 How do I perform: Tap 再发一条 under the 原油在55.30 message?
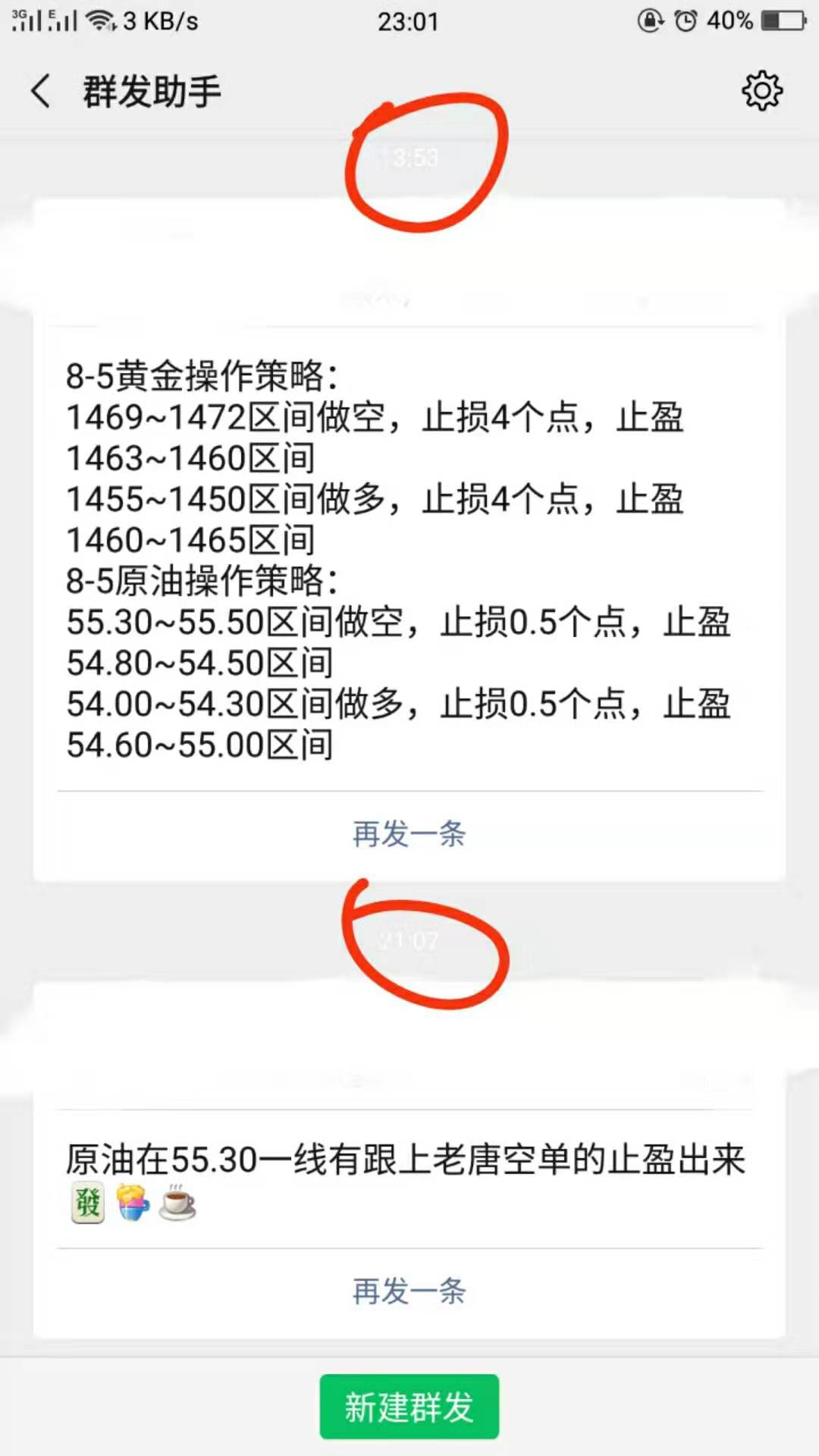click(409, 1291)
